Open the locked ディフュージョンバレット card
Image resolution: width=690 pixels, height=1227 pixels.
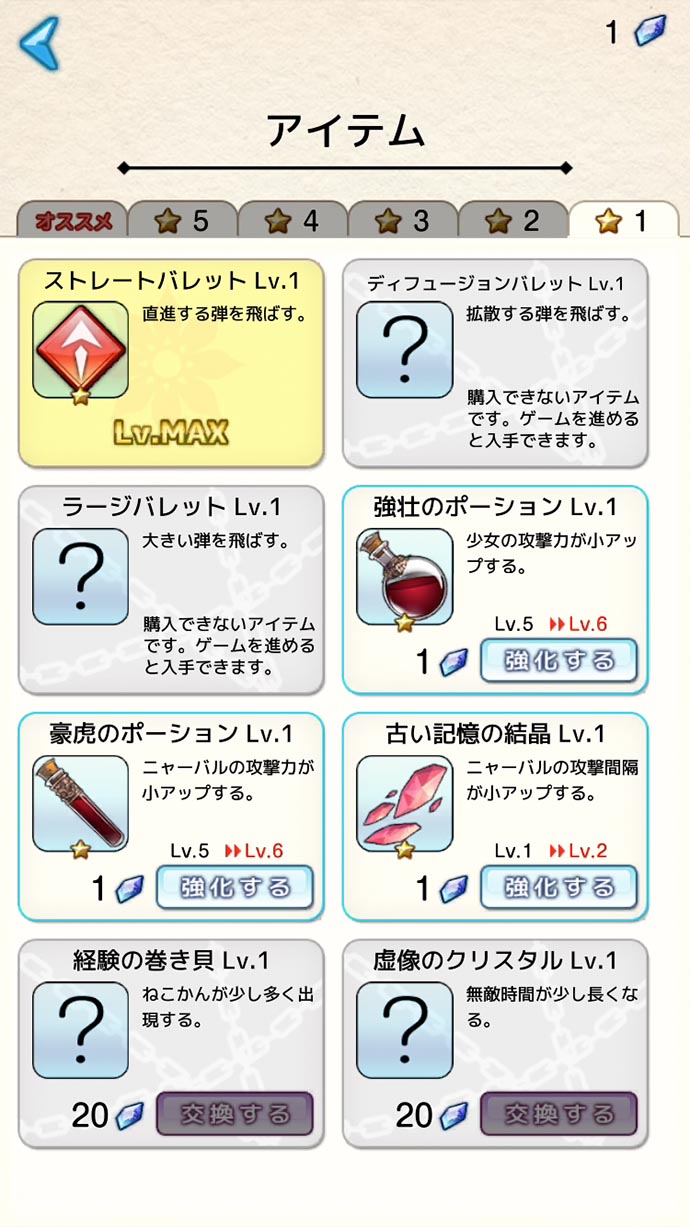[495, 363]
